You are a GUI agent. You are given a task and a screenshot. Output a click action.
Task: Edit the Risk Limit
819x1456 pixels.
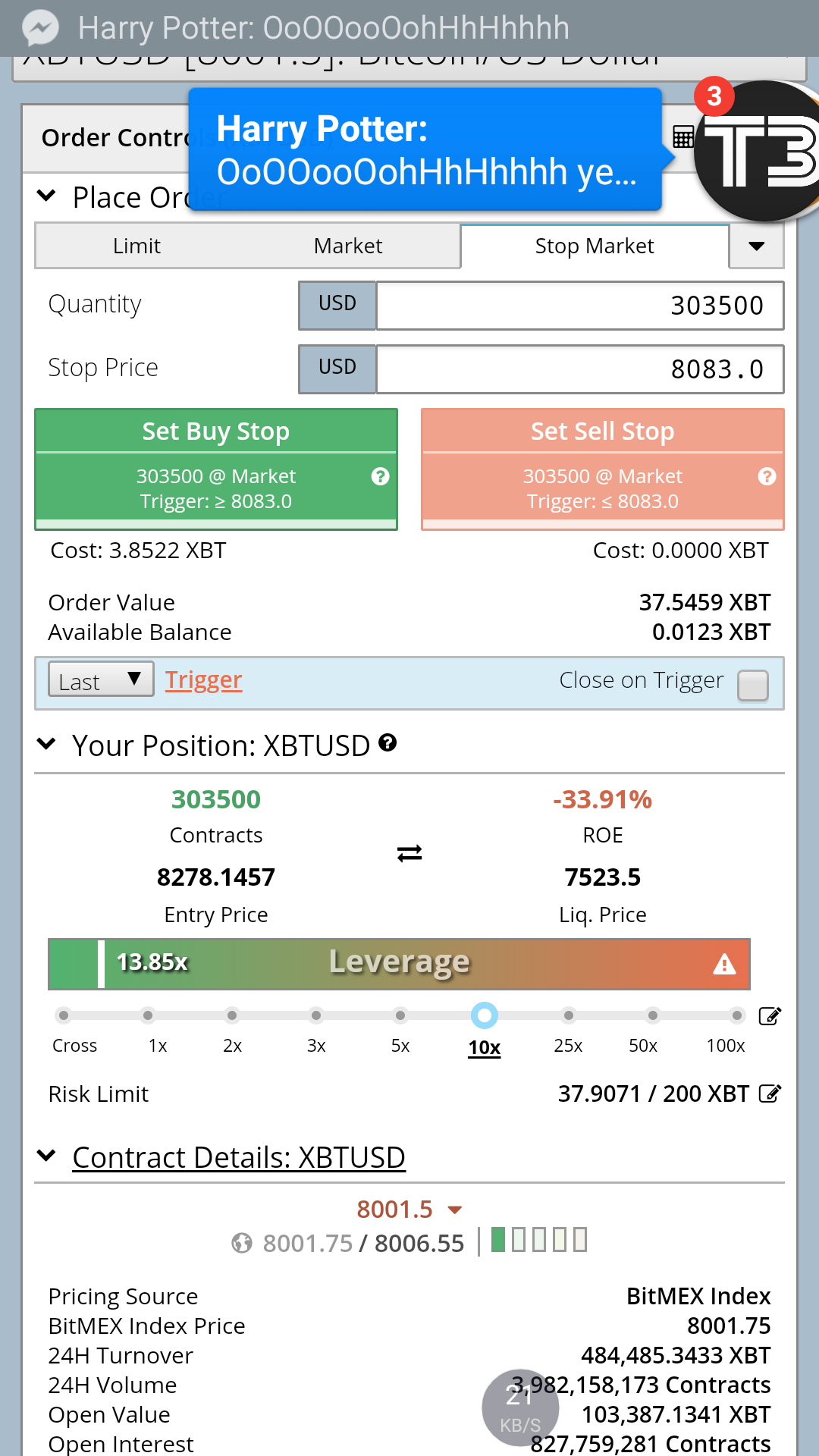770,1094
